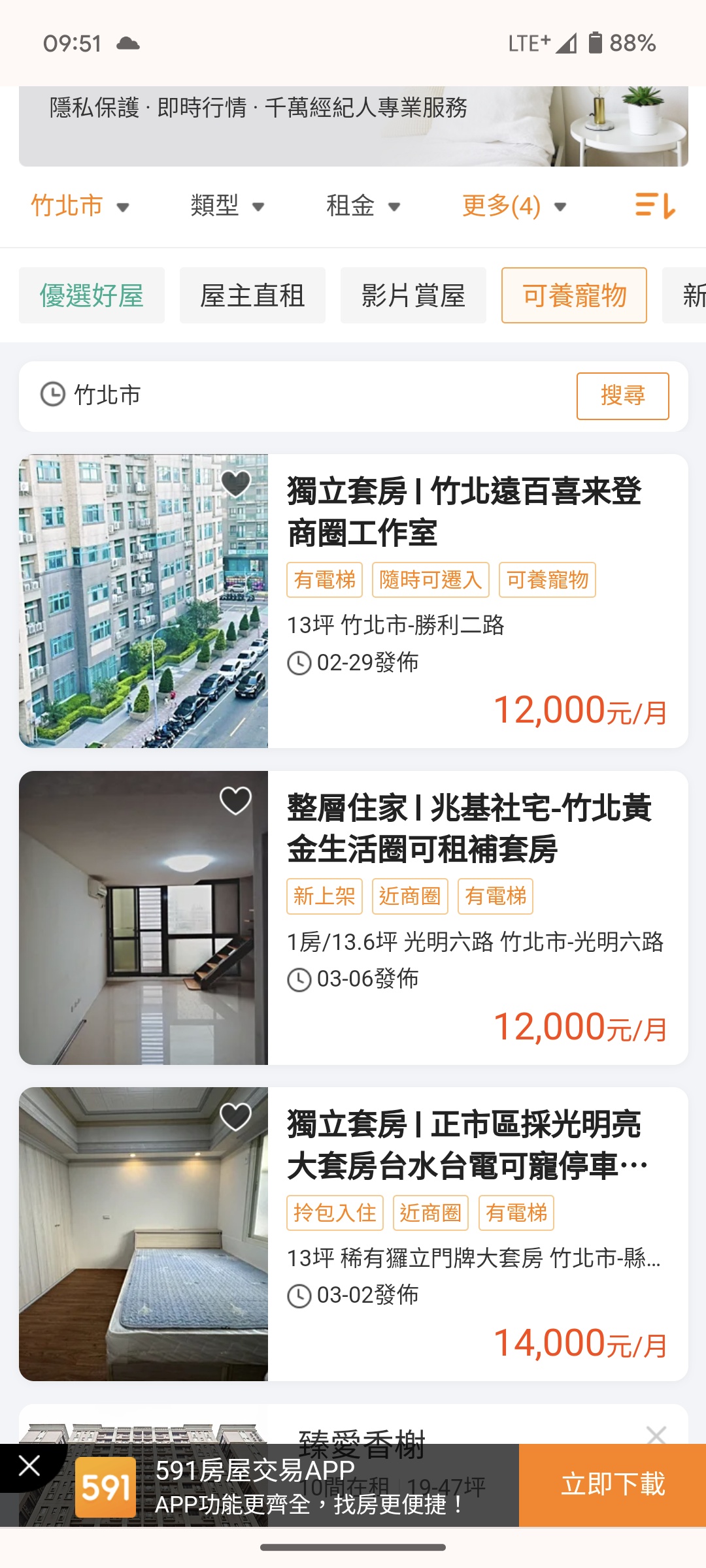
Task: Favorite the 正市區採光明亮大套房 listing
Action: pos(235,1117)
